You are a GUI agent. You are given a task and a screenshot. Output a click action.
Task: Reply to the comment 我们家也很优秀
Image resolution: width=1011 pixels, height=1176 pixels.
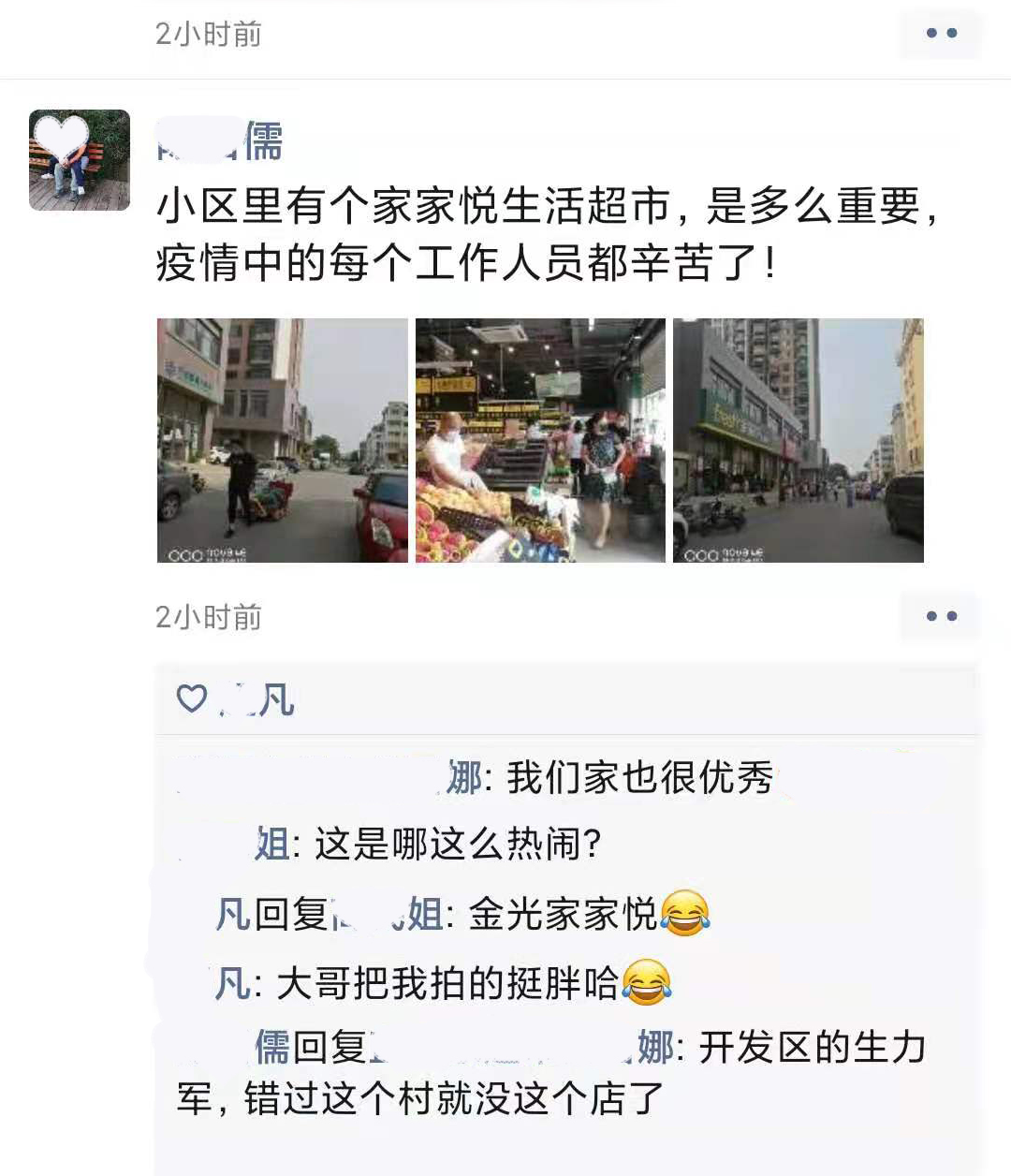tap(638, 778)
